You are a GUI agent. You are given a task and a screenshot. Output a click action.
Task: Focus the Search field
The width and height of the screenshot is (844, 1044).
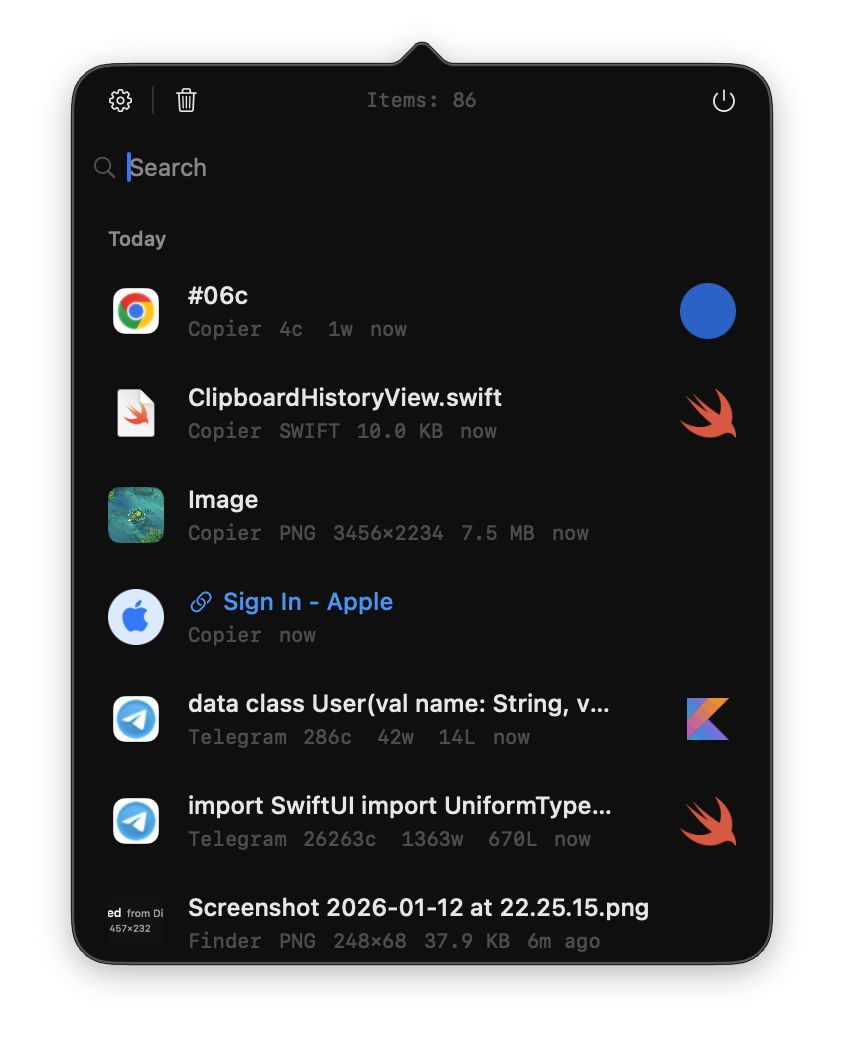[400, 168]
